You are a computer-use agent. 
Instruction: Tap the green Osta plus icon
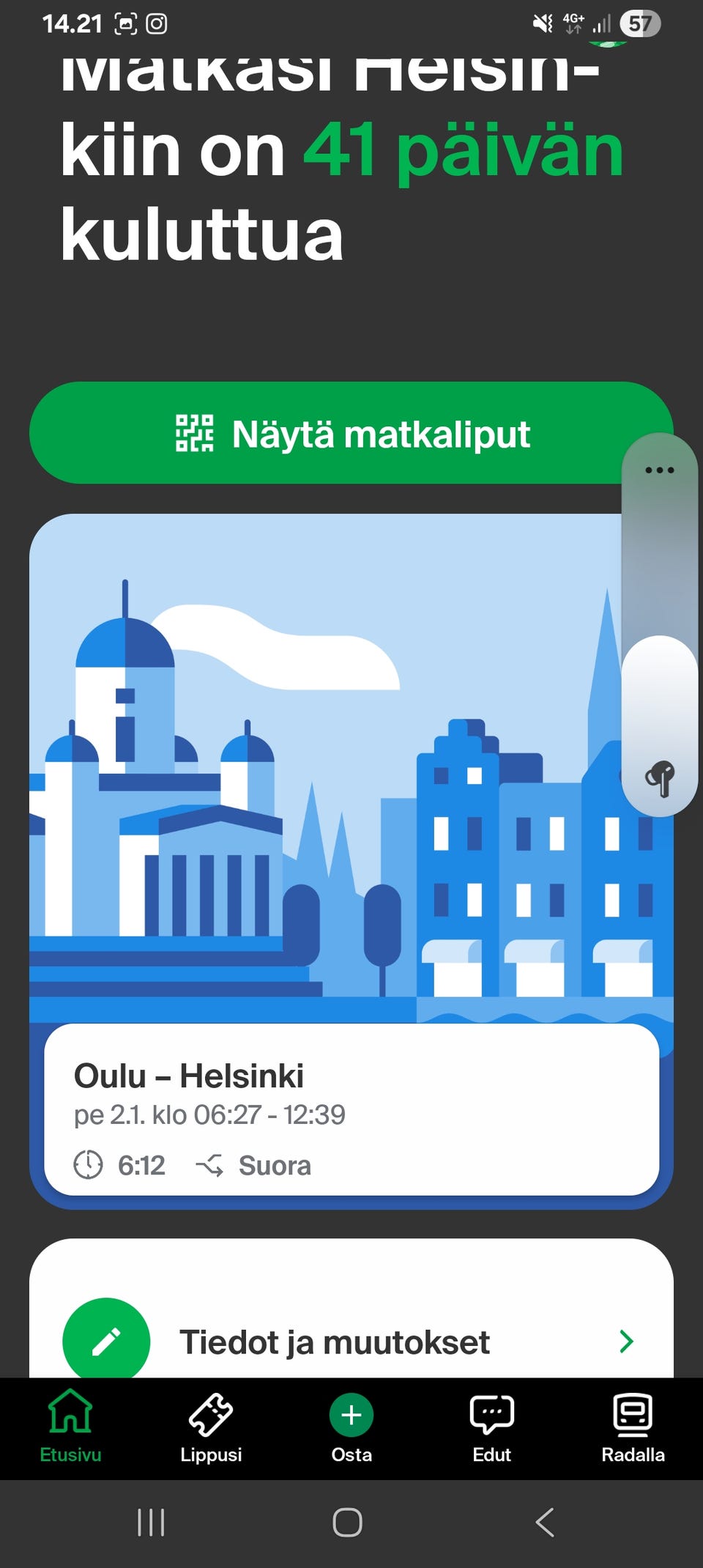tap(351, 1414)
